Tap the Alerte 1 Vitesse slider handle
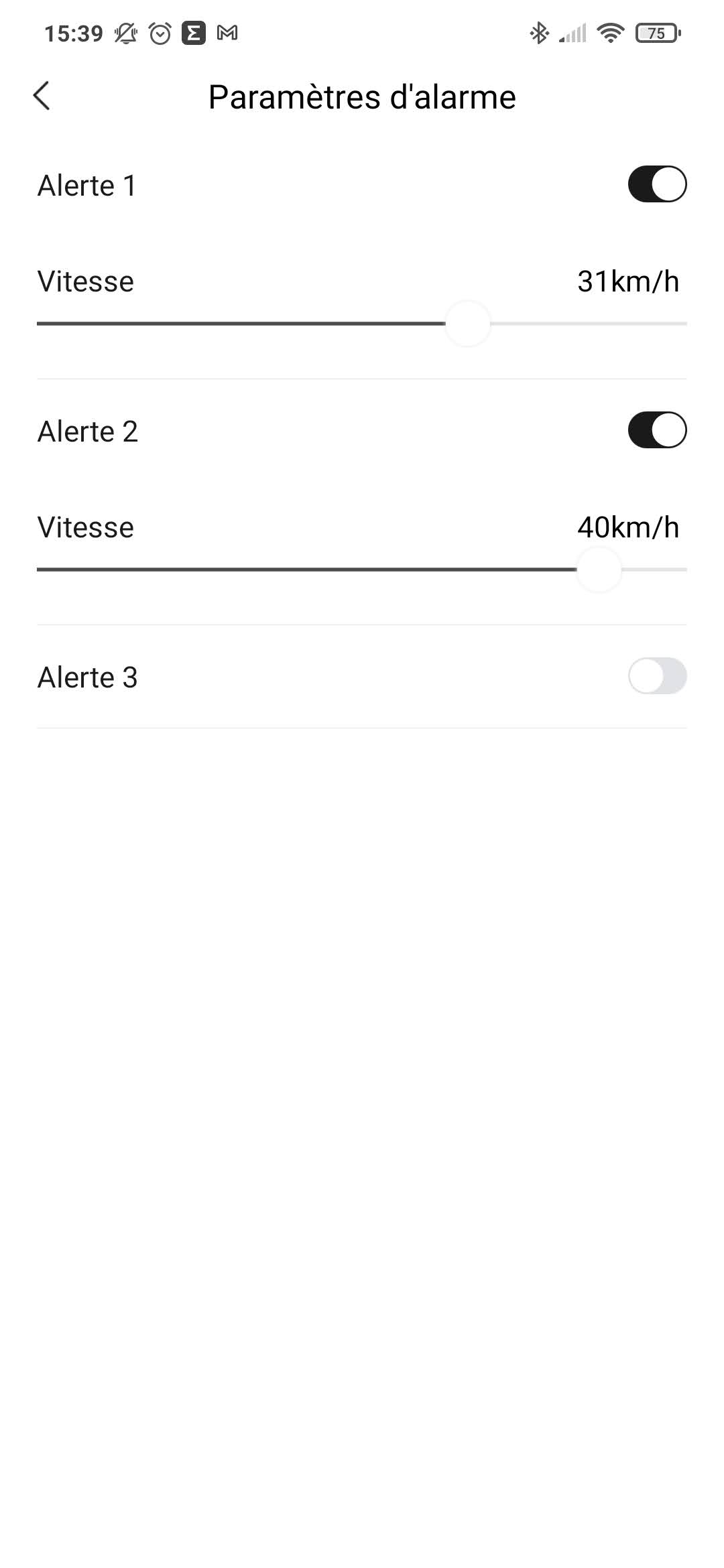The height and width of the screenshot is (1568, 724). point(468,324)
